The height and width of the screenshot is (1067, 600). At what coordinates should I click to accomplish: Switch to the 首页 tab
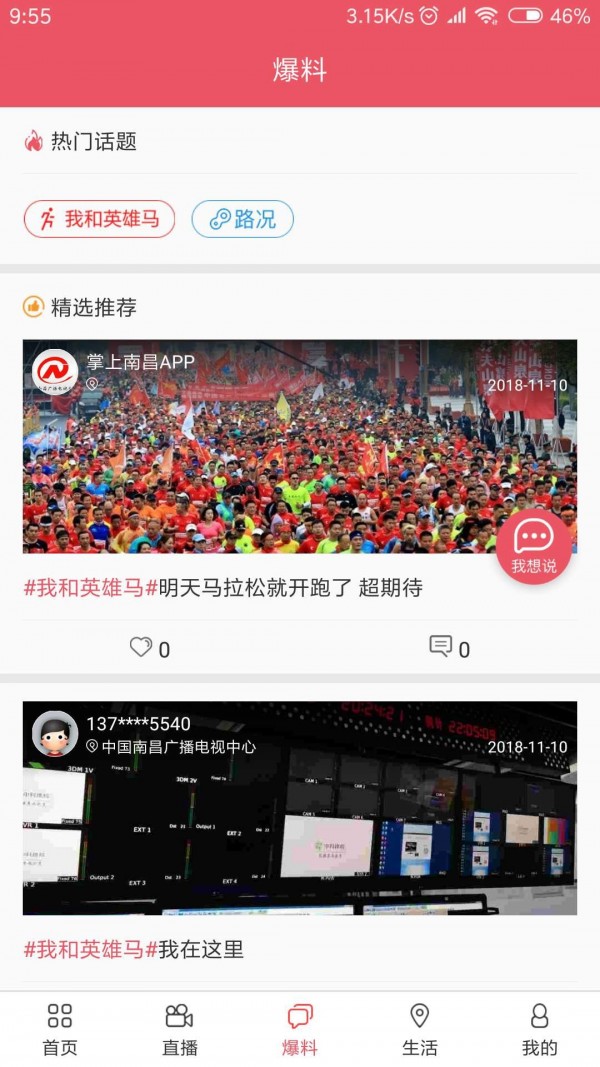coord(60,1030)
